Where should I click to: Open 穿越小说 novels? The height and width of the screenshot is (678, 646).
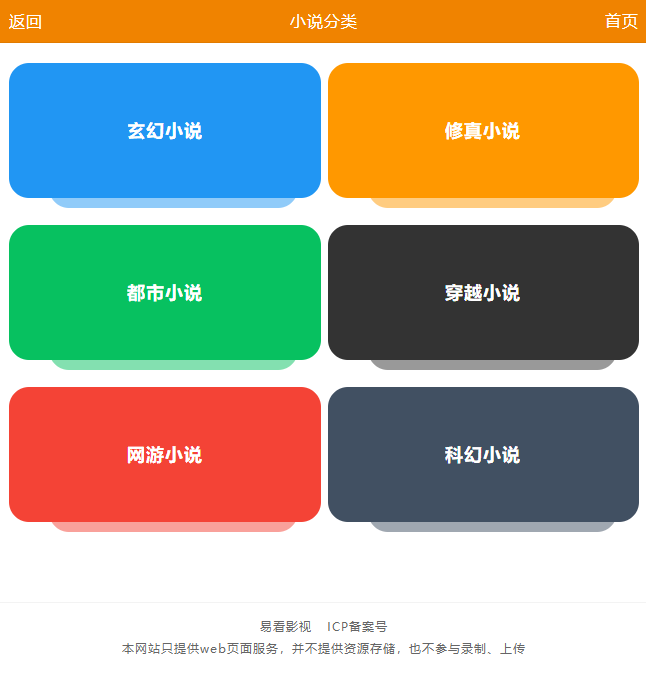pos(483,293)
